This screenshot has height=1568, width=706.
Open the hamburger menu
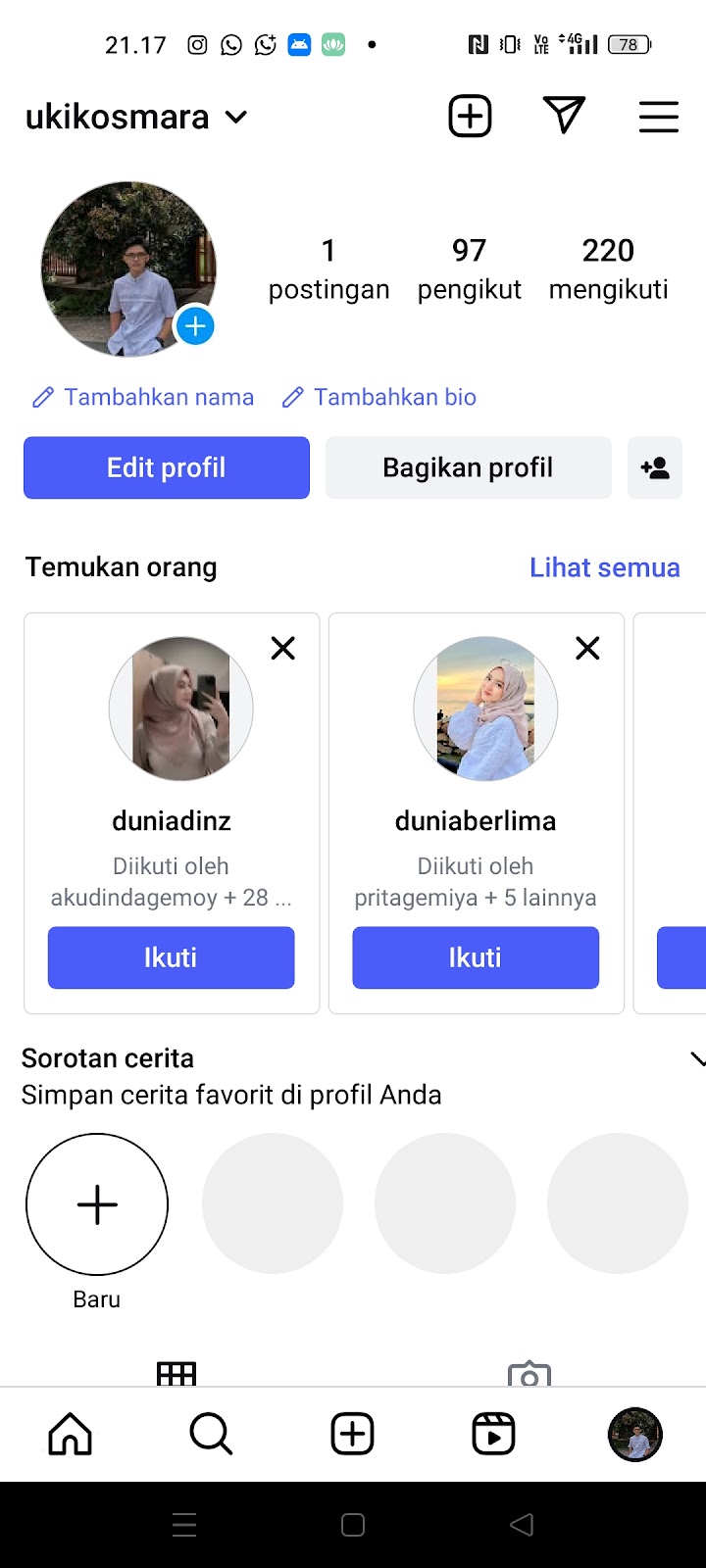[659, 117]
